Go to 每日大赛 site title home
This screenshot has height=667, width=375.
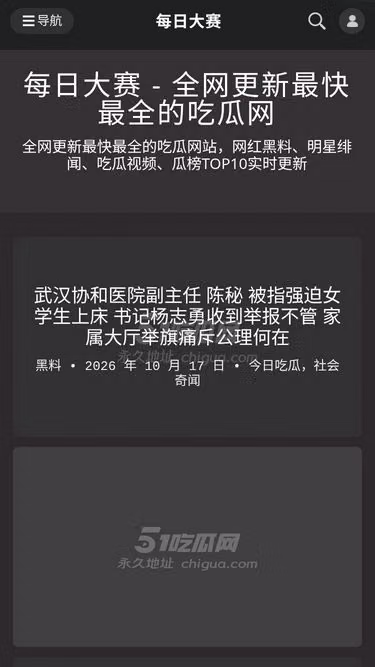pyautogui.click(x=188, y=21)
